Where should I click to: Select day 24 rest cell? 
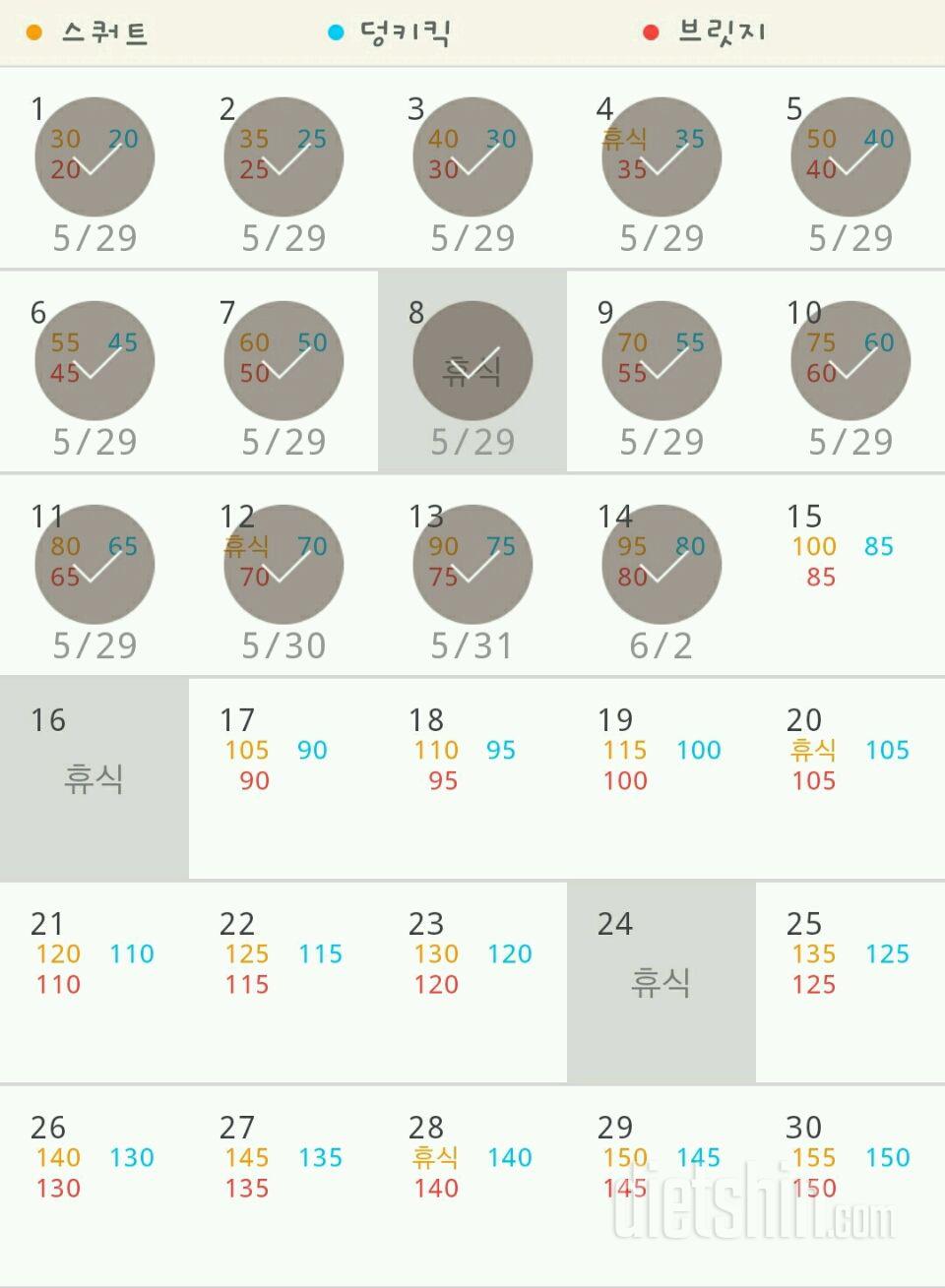(x=661, y=982)
